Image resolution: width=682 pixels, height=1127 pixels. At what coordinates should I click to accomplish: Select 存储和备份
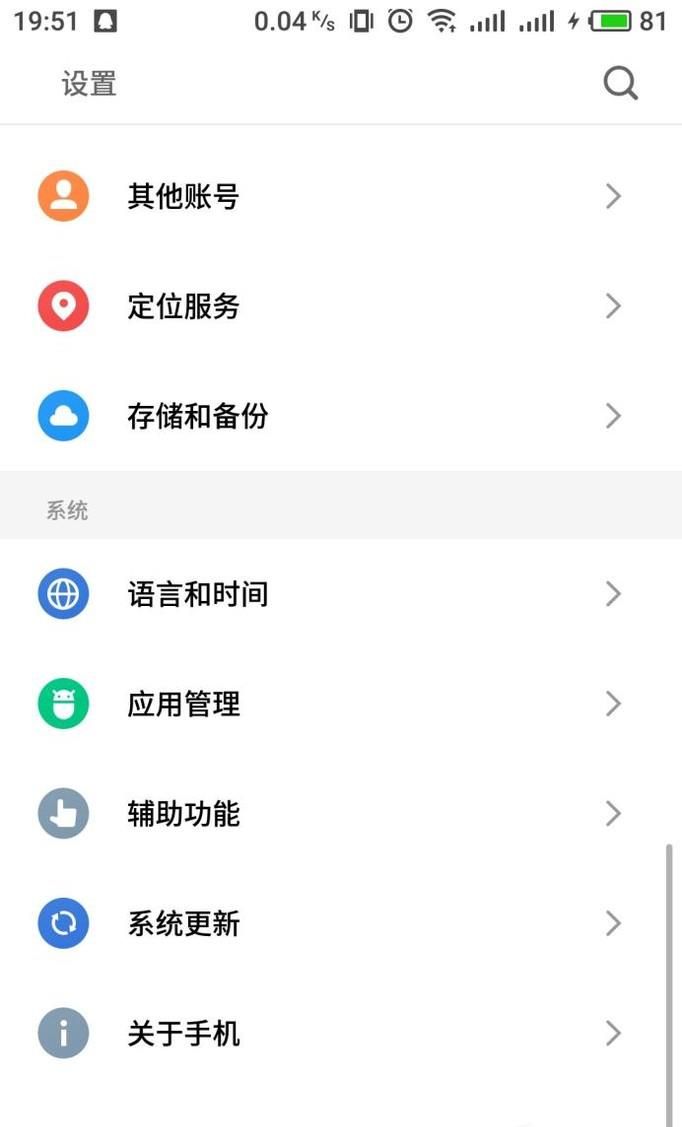click(197, 416)
